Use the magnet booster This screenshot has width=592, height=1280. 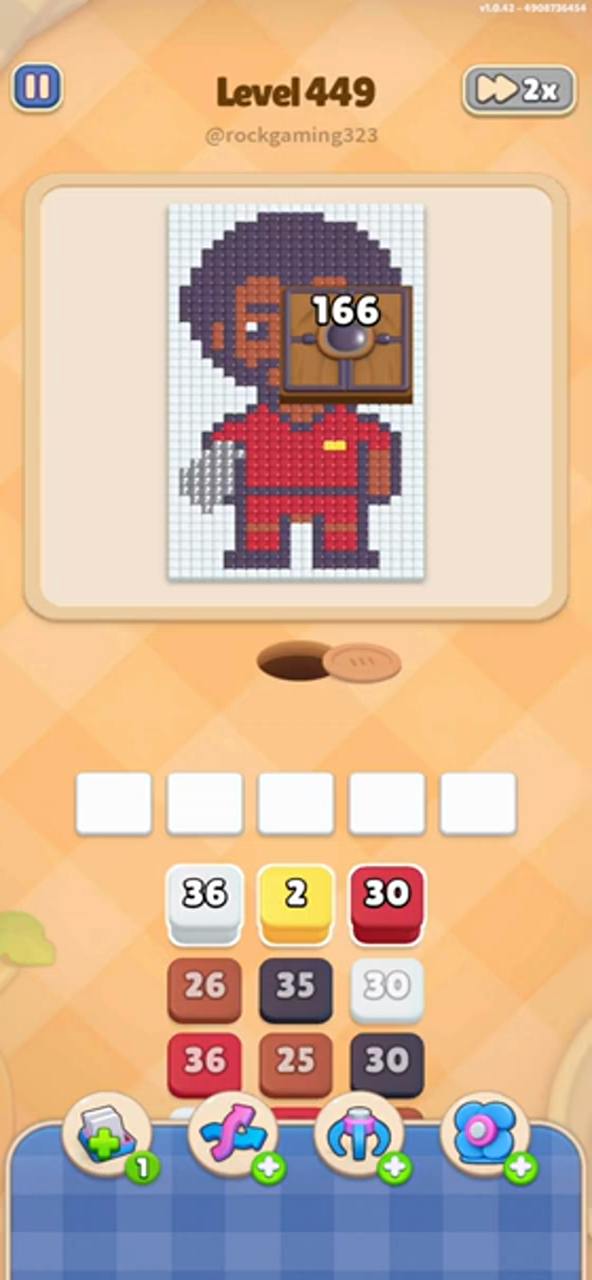click(362, 1137)
